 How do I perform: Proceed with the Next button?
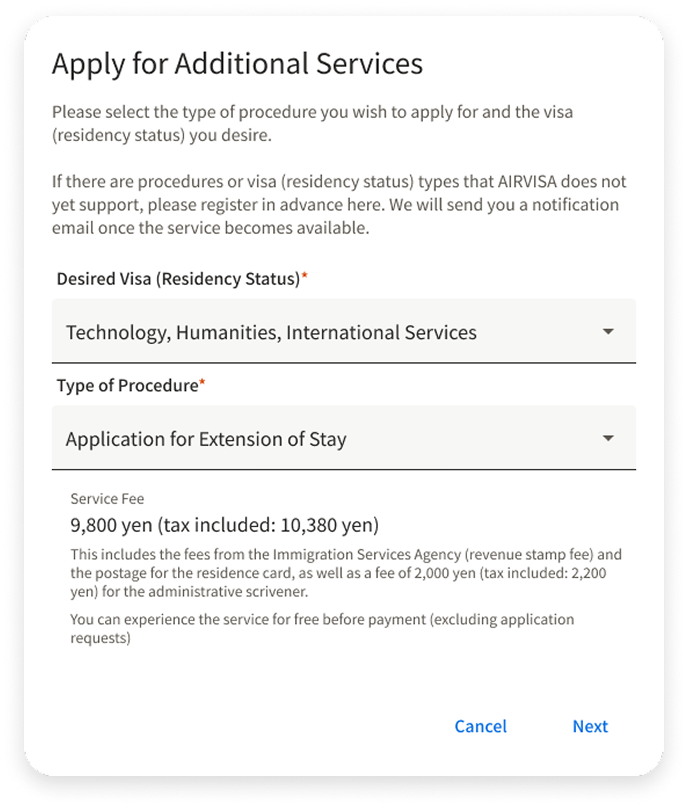pyautogui.click(x=590, y=727)
